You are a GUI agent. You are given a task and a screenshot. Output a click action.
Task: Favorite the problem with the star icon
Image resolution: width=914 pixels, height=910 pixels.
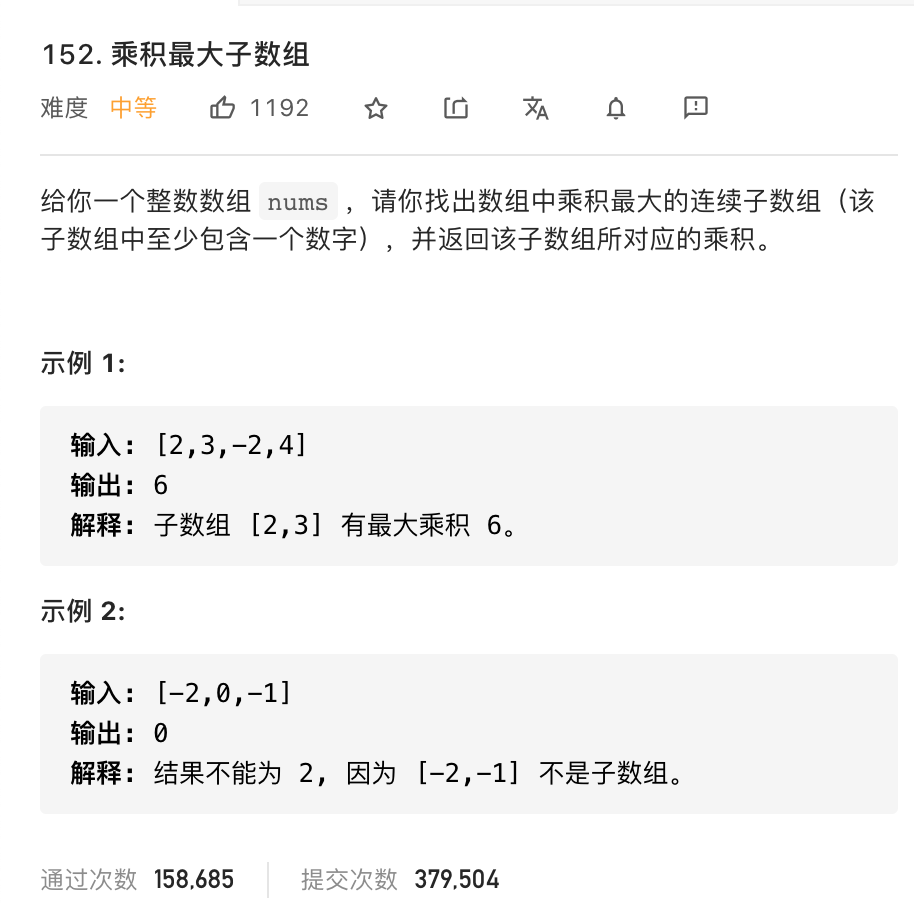tap(376, 108)
